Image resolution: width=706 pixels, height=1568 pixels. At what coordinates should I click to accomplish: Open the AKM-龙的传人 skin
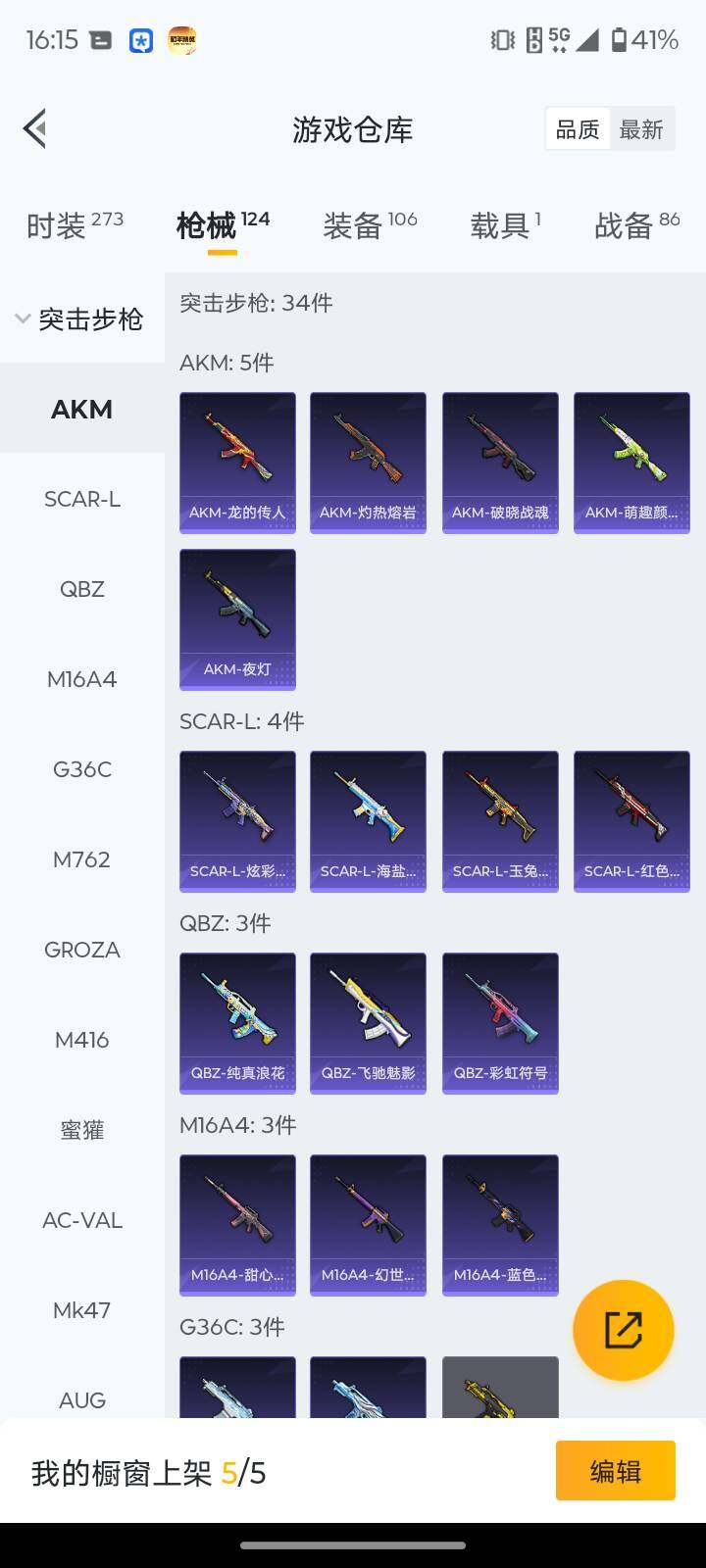(237, 462)
